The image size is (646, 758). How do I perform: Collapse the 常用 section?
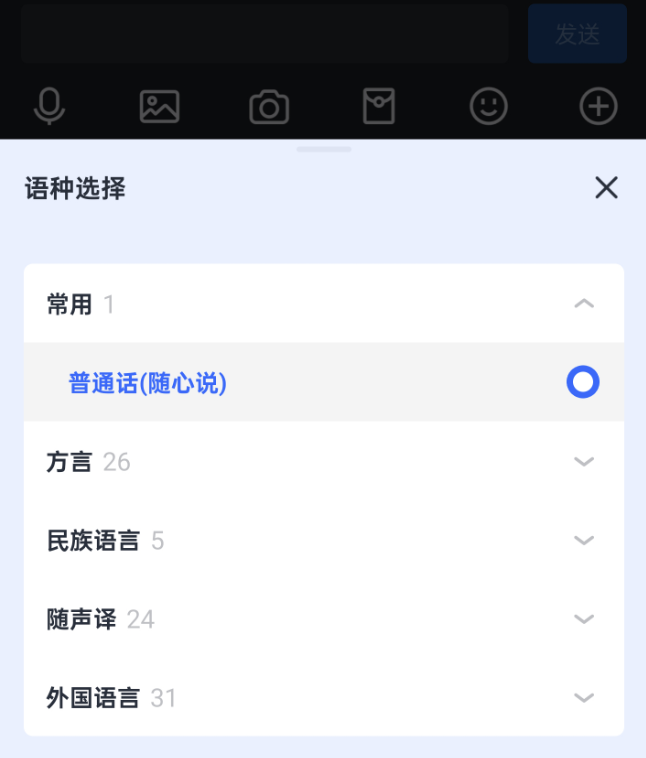[x=584, y=304]
